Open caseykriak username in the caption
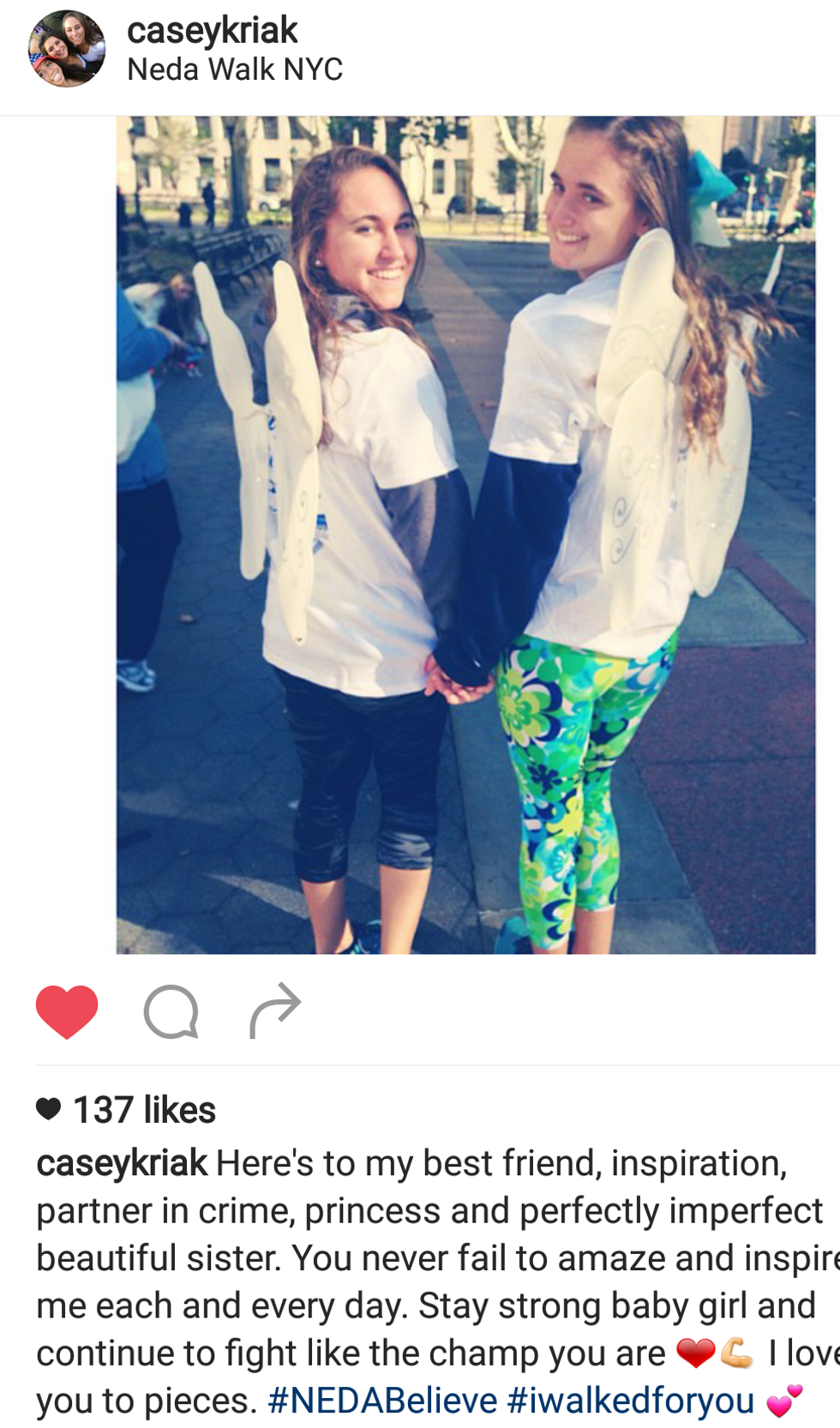The width and height of the screenshot is (840, 1428). tap(121, 1163)
